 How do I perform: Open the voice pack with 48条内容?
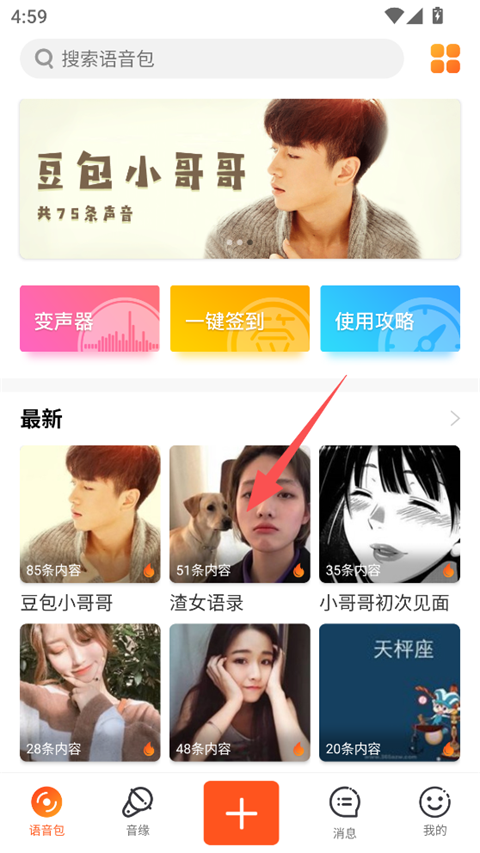(x=240, y=692)
